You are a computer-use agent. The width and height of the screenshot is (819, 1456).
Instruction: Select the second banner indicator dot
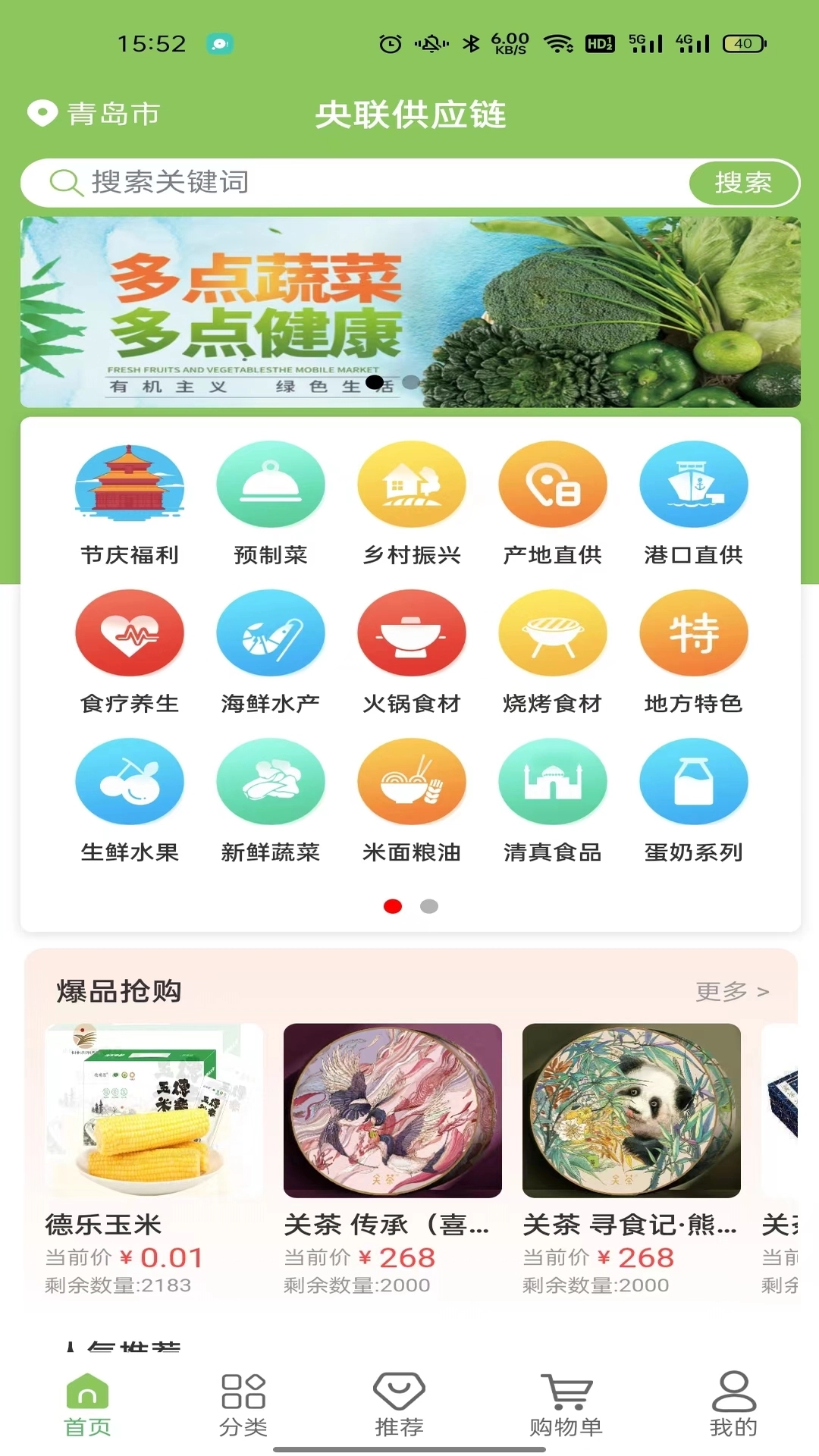(x=410, y=382)
